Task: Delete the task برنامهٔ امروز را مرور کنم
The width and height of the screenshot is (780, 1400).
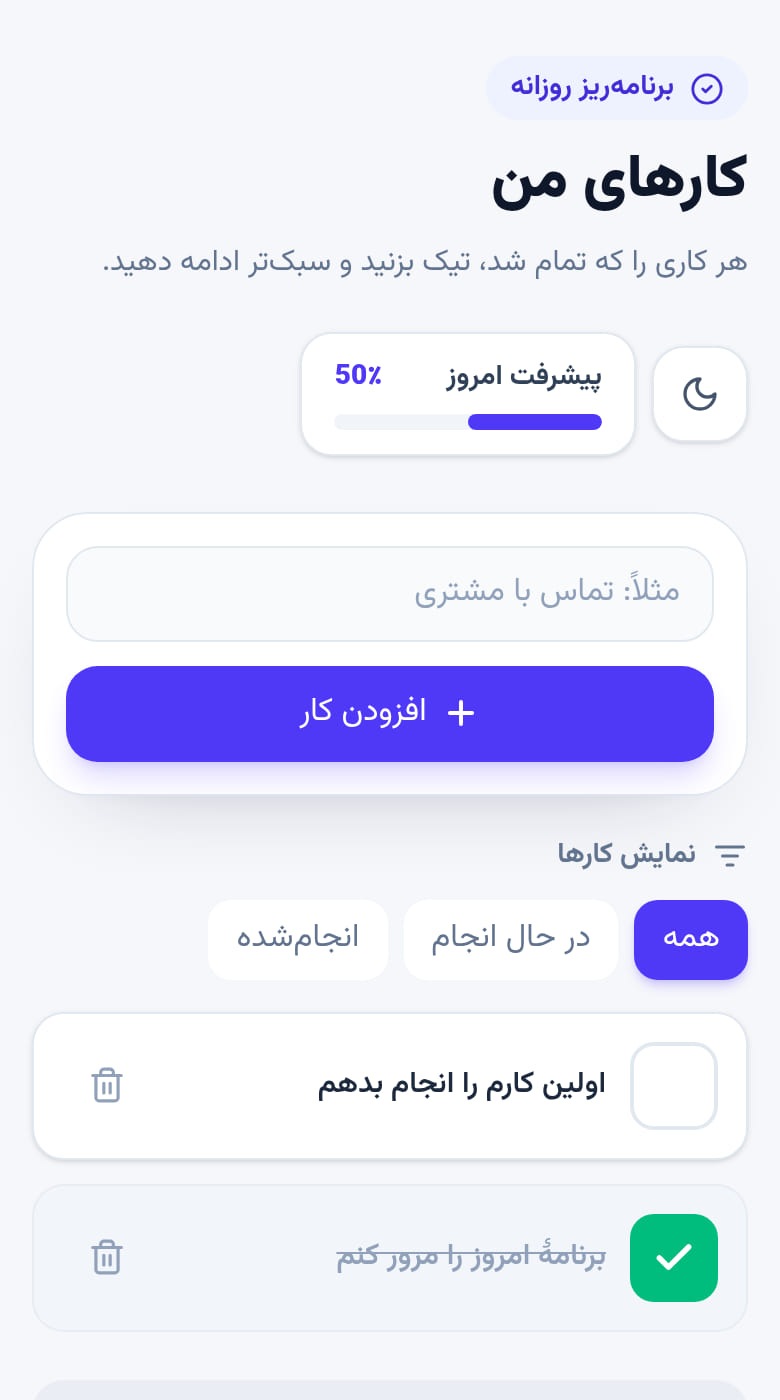Action: (x=107, y=1258)
